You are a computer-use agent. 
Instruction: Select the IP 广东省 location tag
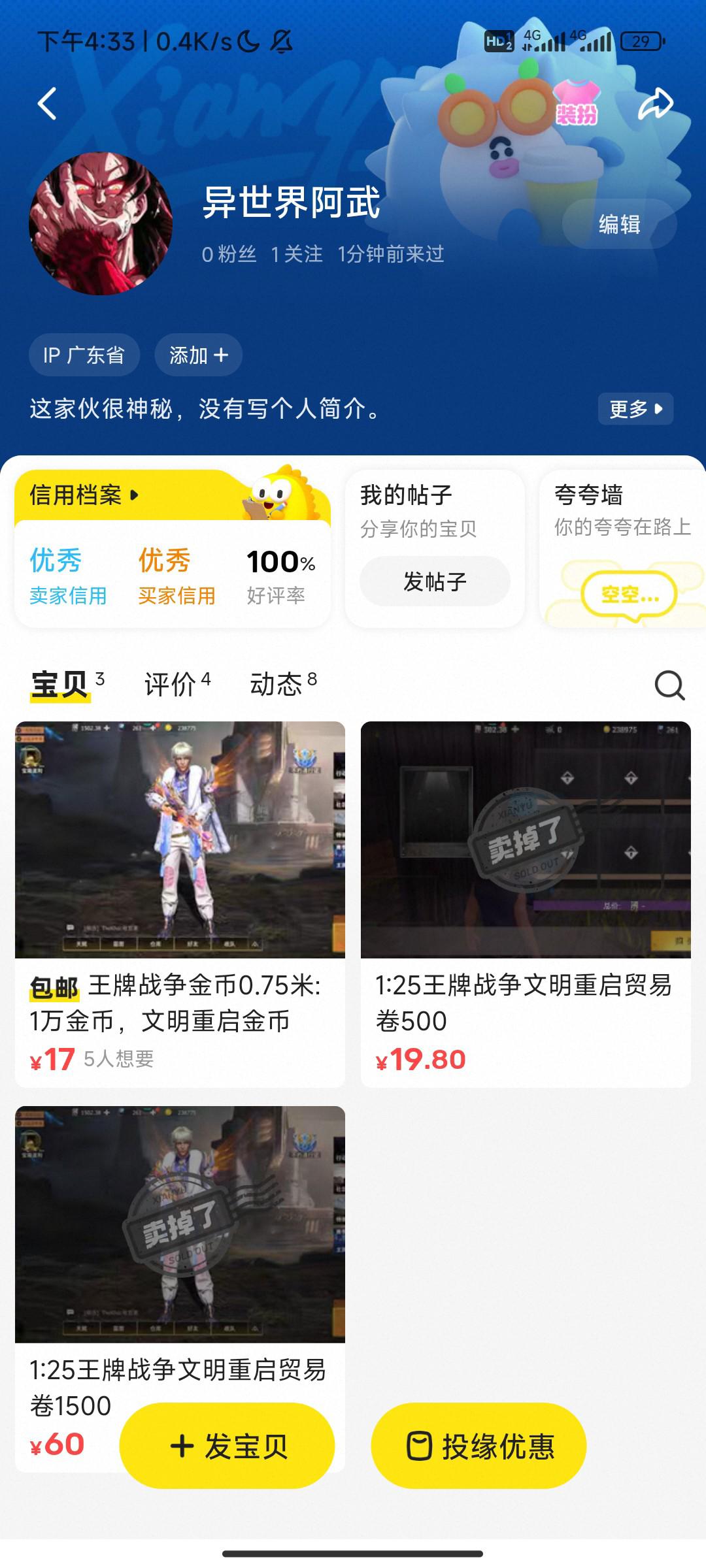[x=83, y=354]
